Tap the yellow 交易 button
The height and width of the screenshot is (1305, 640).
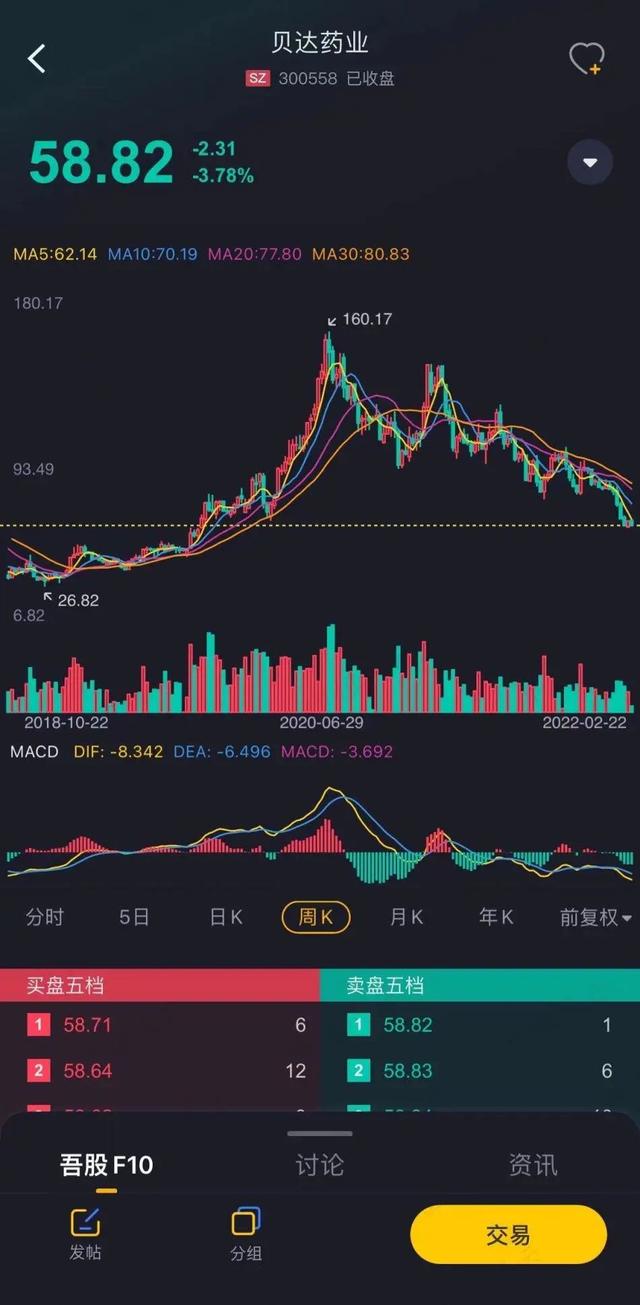coord(508,1235)
